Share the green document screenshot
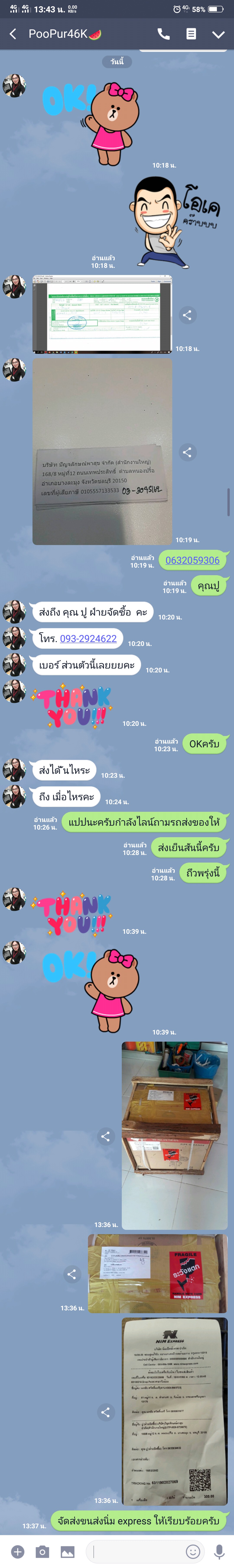The width and height of the screenshot is (234, 1568). point(187,315)
